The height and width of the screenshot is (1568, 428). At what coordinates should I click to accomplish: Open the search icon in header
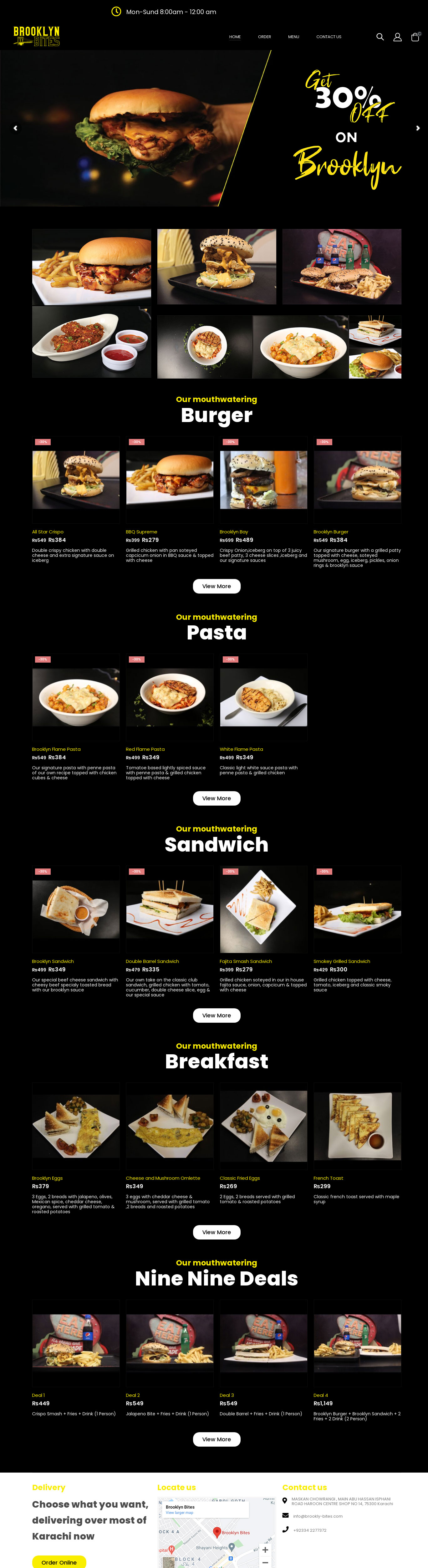point(380,37)
